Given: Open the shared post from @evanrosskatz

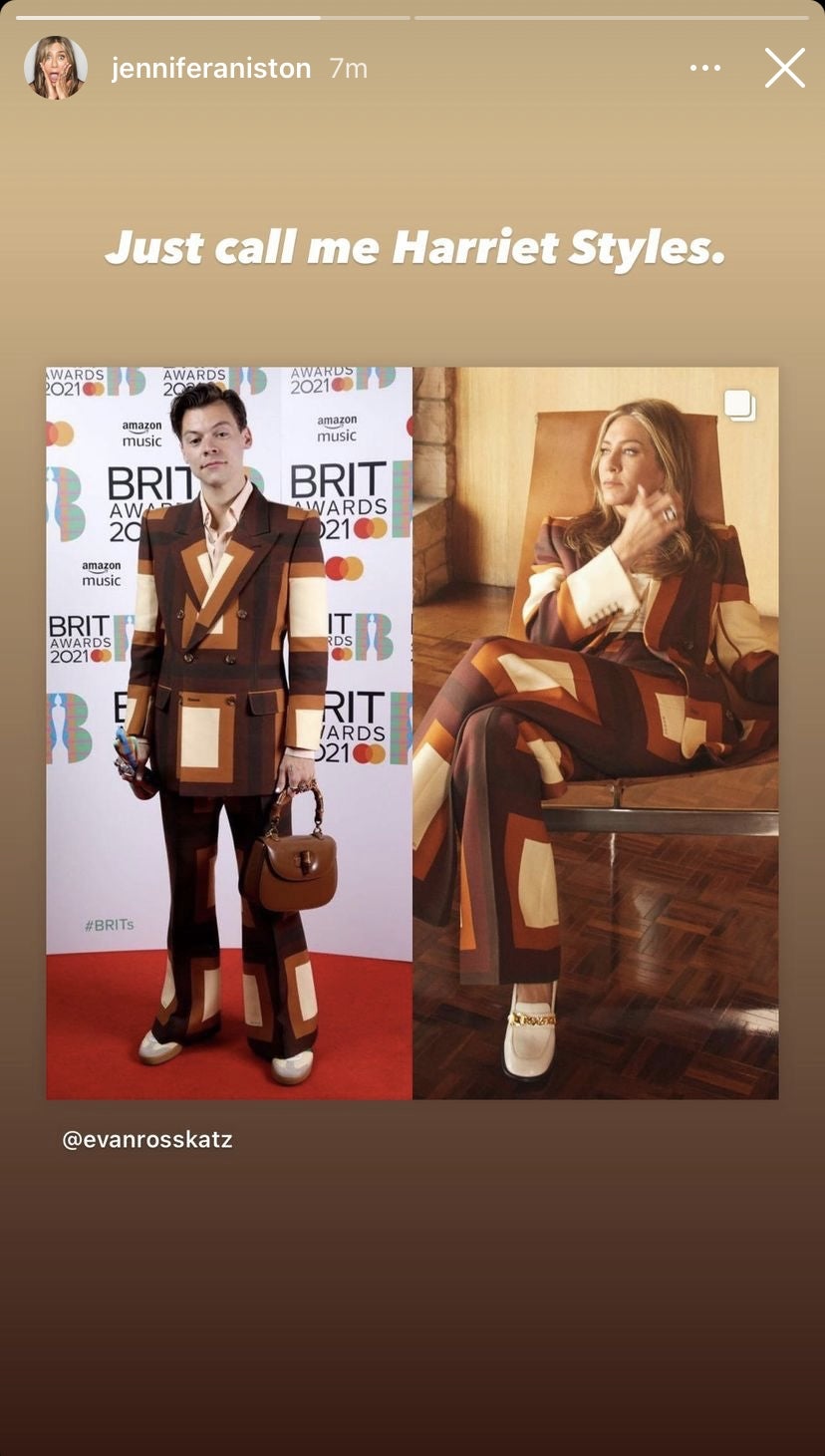Looking at the screenshot, I should click(x=412, y=732).
